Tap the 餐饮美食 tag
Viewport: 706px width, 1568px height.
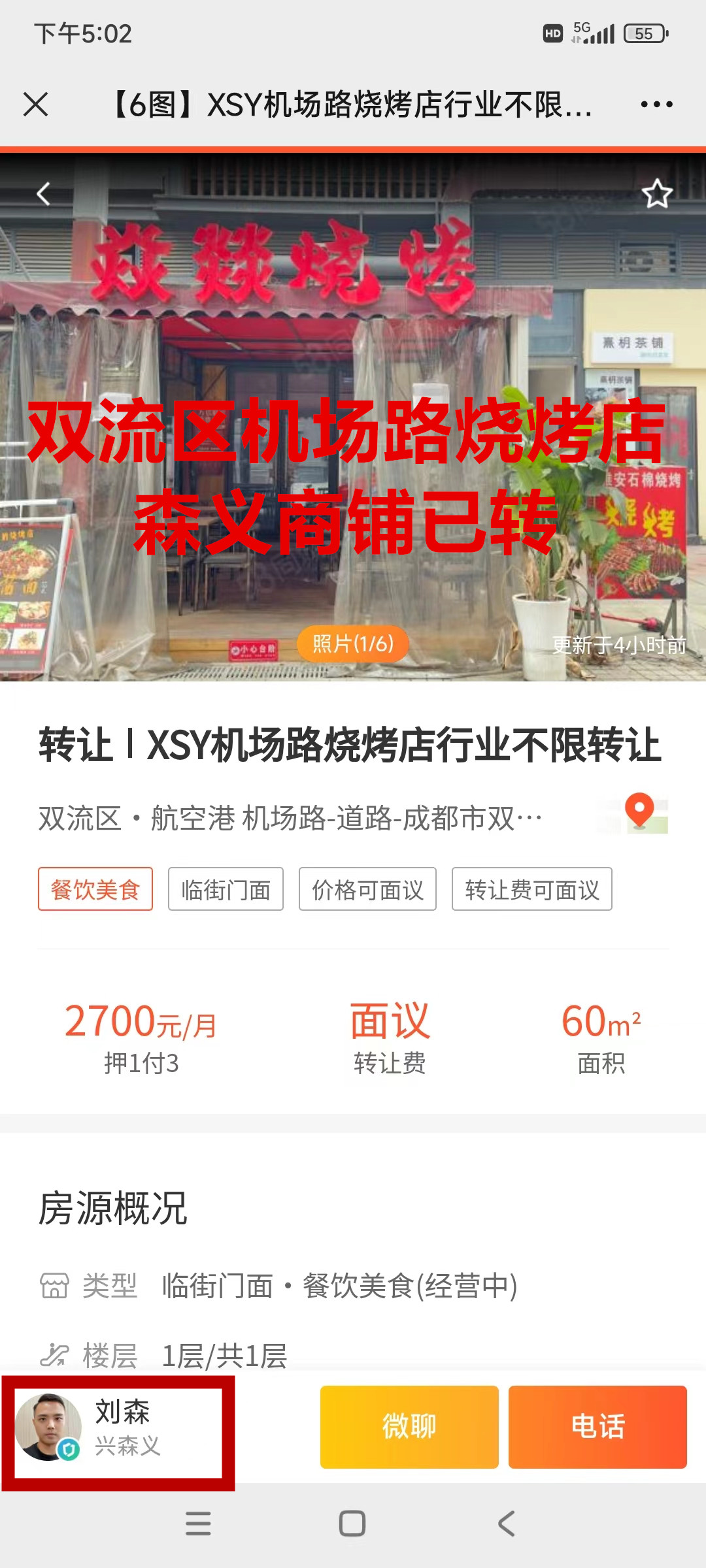(95, 889)
